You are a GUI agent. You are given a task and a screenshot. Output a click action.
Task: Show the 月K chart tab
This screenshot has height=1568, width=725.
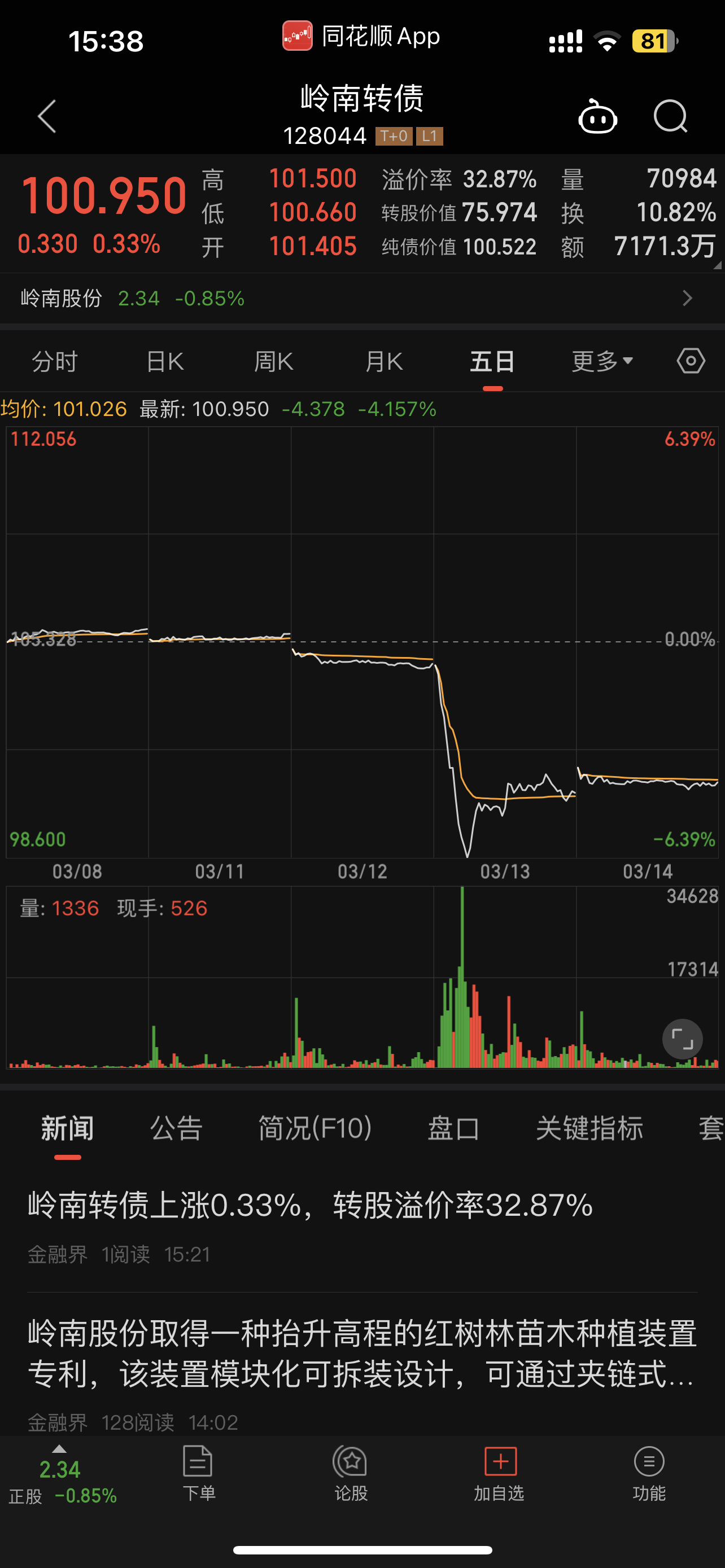[x=383, y=362]
